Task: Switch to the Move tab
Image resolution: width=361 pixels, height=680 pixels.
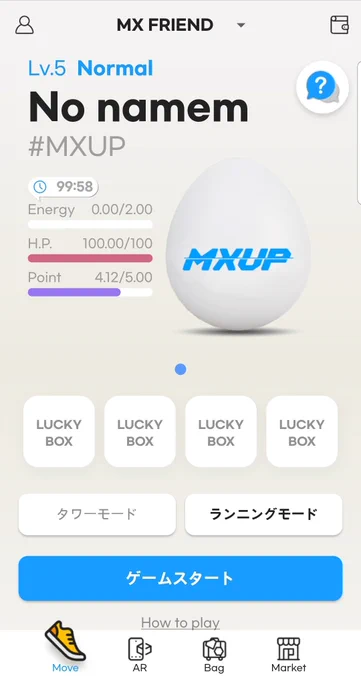Action: click(x=65, y=649)
